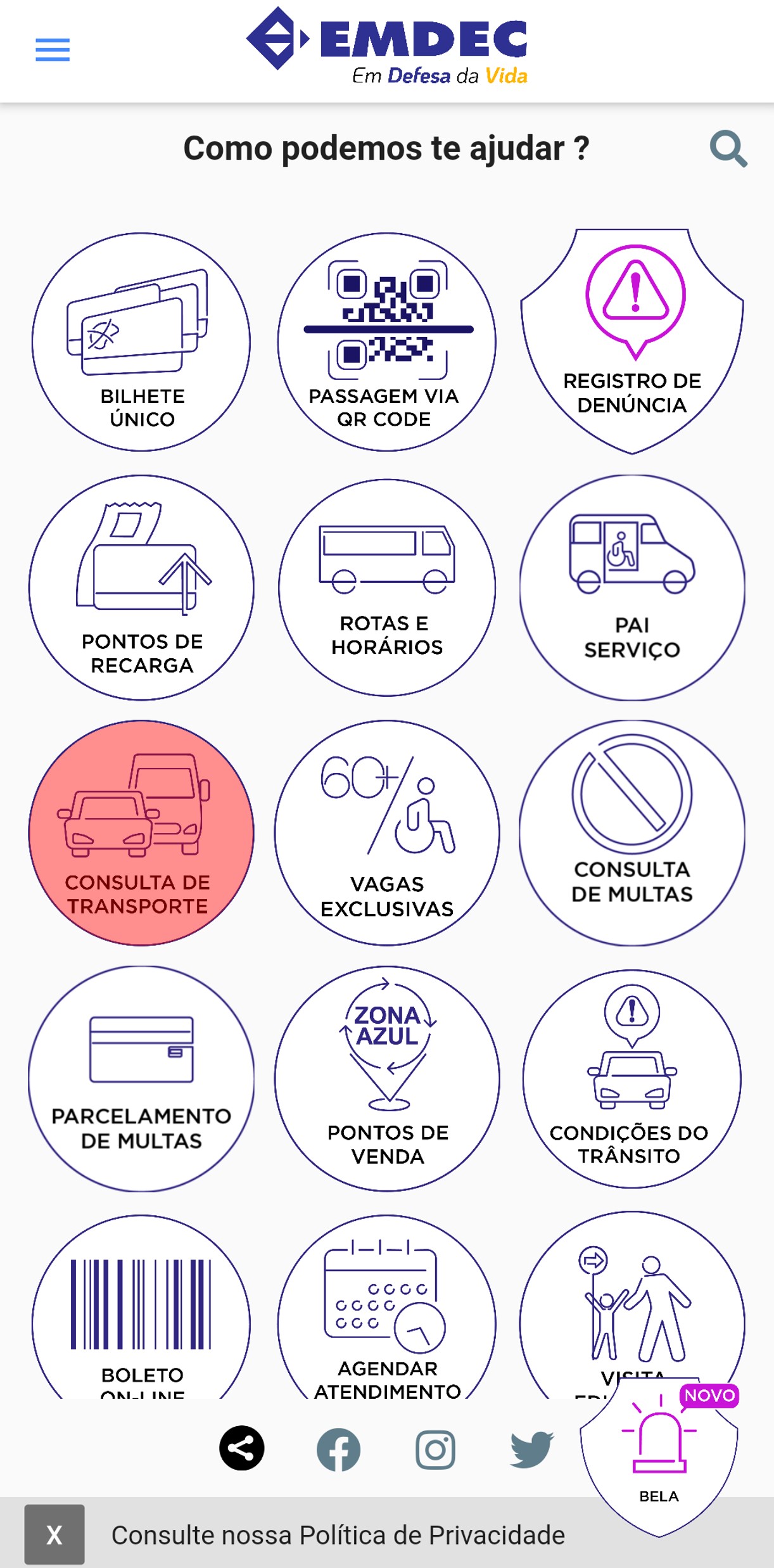Dismiss the privacy policy banner
The width and height of the screenshot is (774, 1568).
pos(54,1534)
